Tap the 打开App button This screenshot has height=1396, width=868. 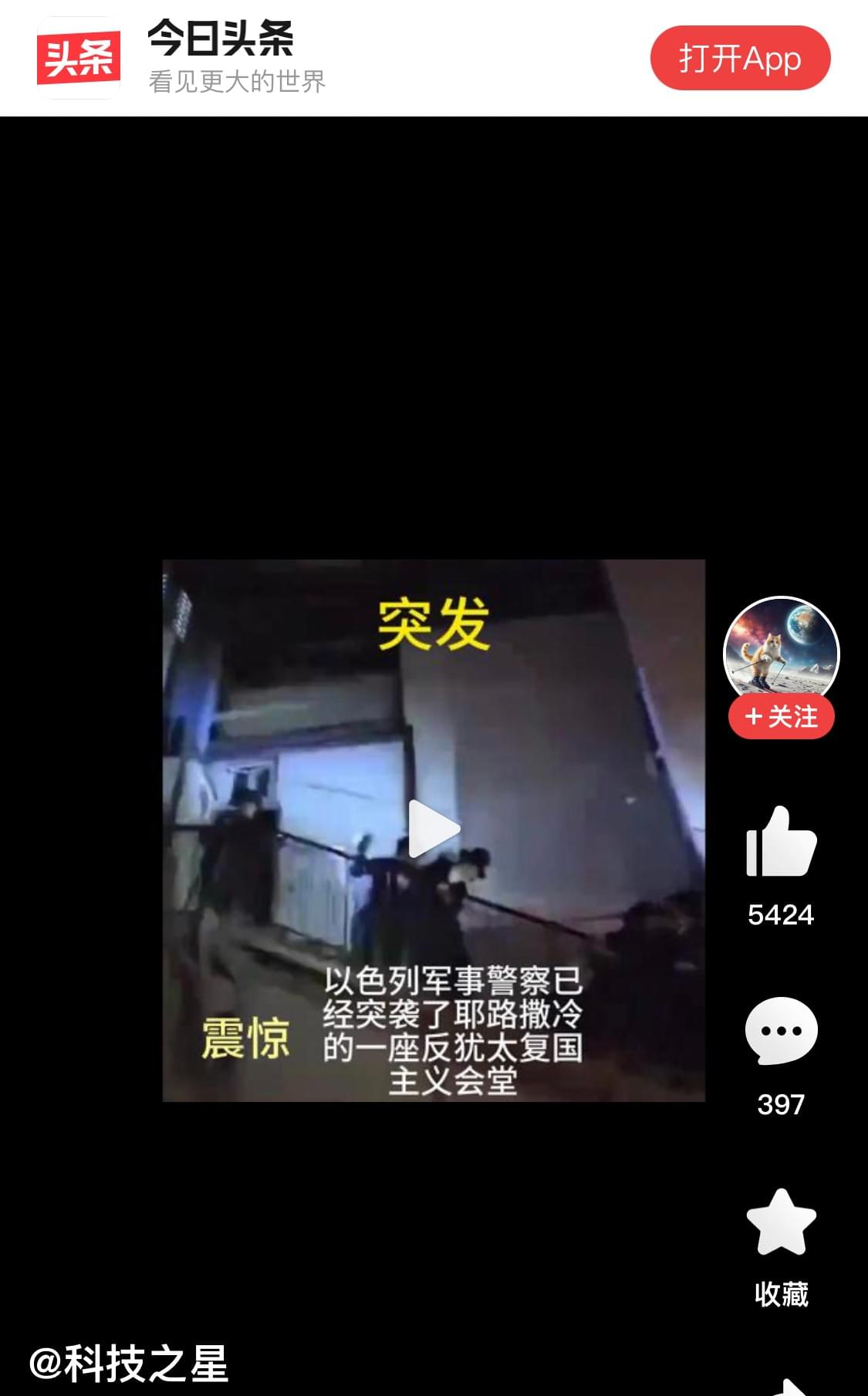pos(740,58)
